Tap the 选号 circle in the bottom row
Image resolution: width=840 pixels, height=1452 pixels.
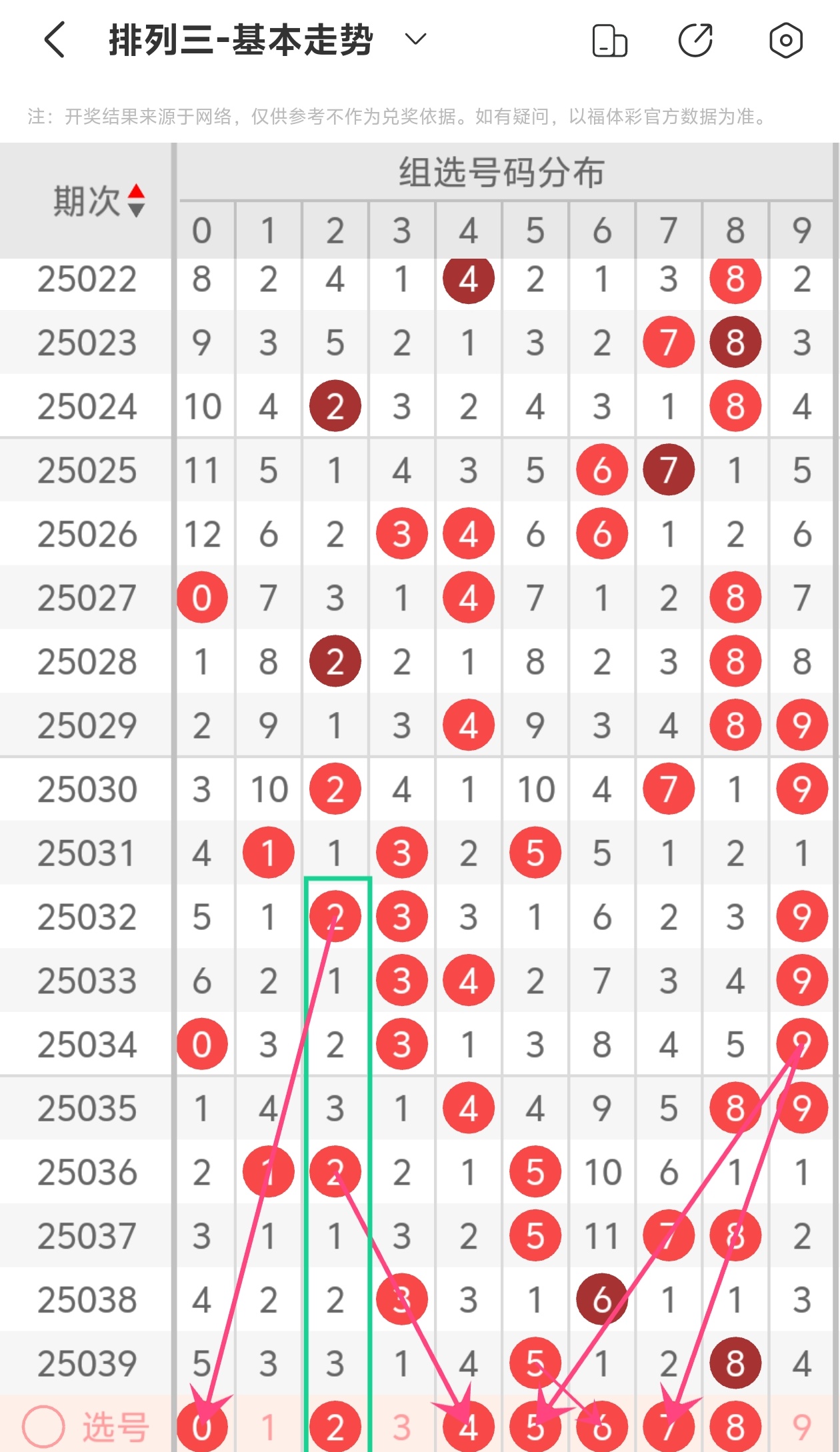(44, 1427)
